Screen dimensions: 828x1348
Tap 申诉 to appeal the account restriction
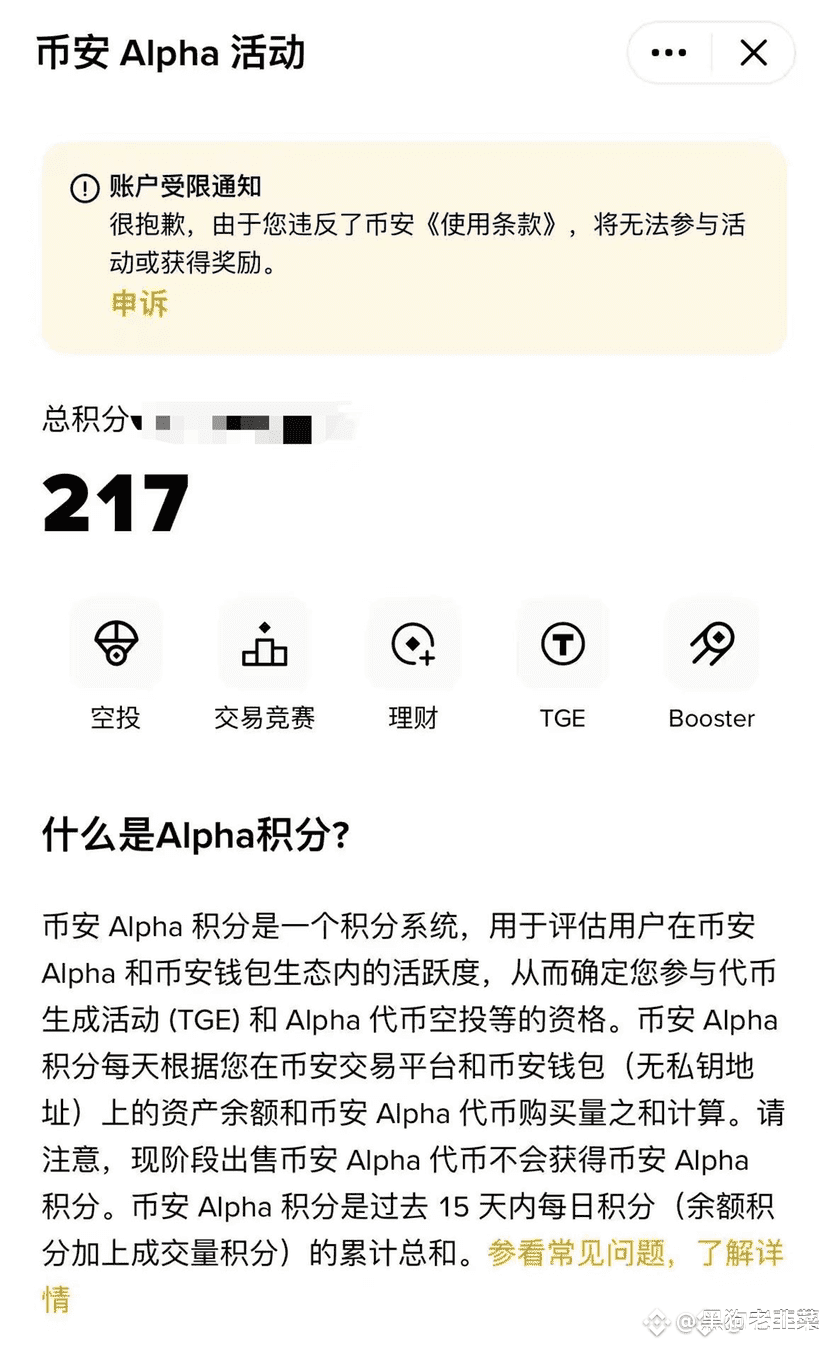point(139,303)
